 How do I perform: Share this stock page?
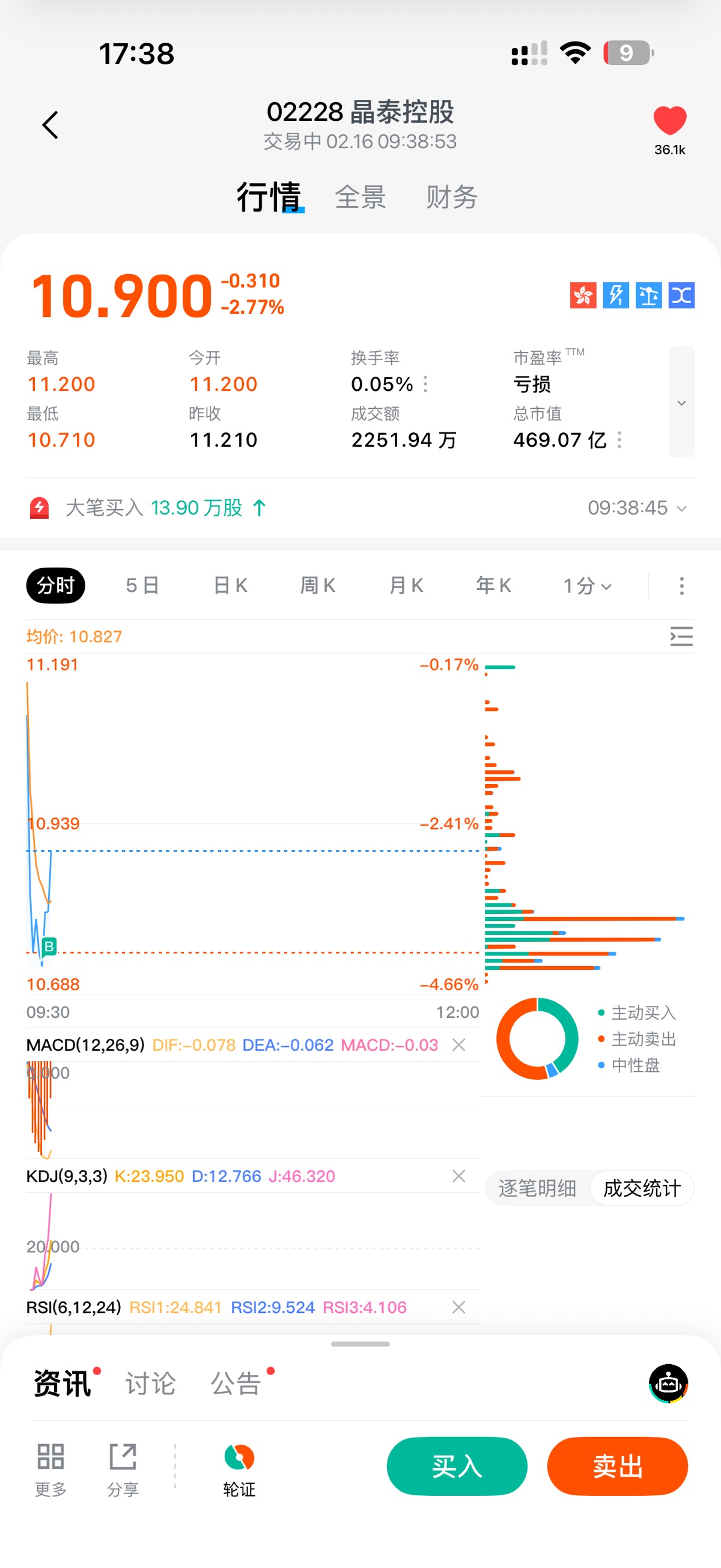[x=123, y=1468]
